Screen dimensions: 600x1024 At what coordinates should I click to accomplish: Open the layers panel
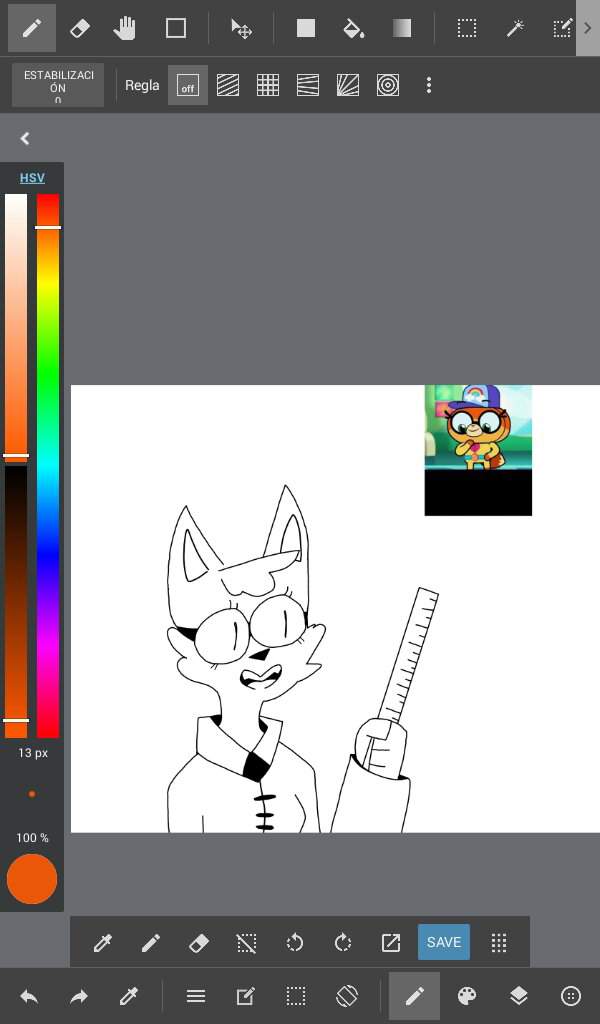(x=518, y=996)
